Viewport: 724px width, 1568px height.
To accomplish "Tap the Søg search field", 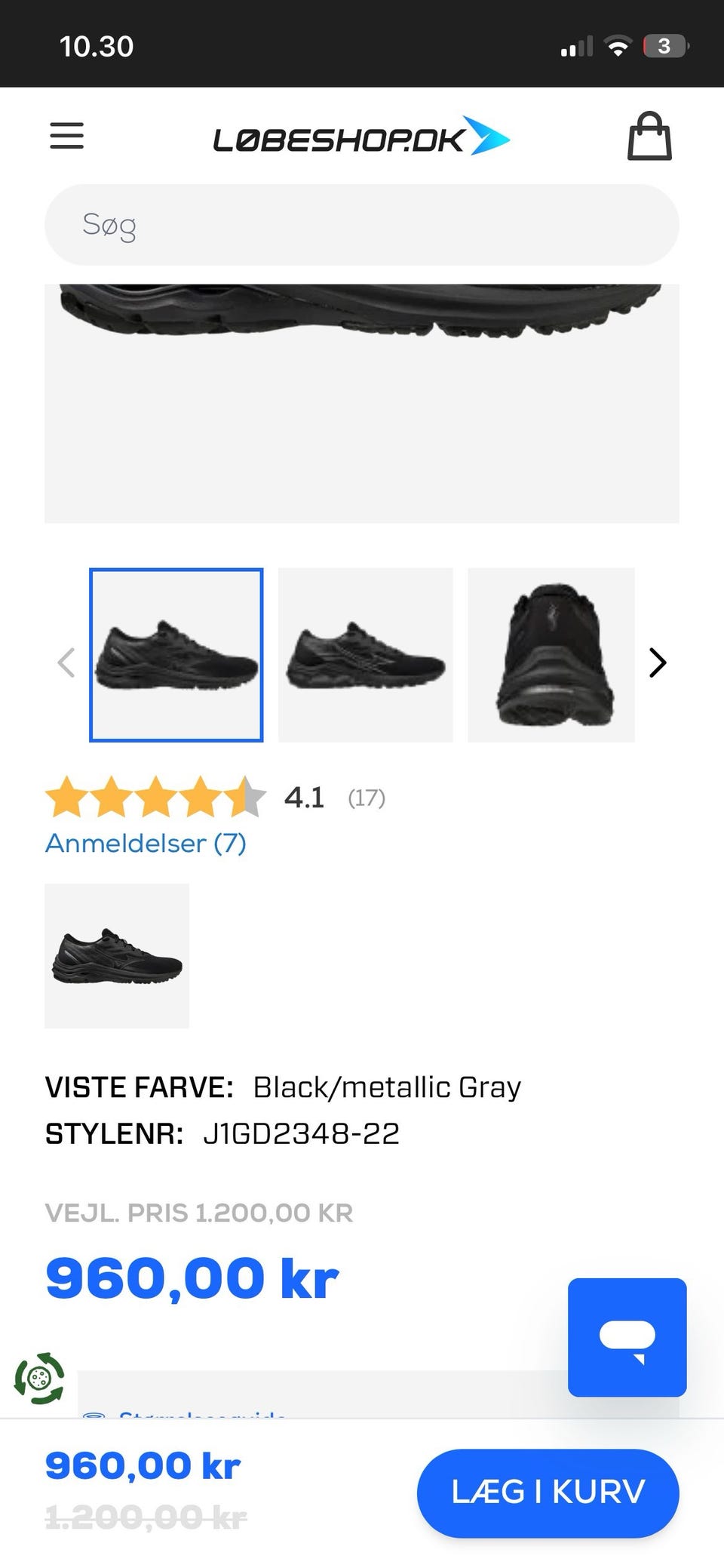I will tap(360, 224).
